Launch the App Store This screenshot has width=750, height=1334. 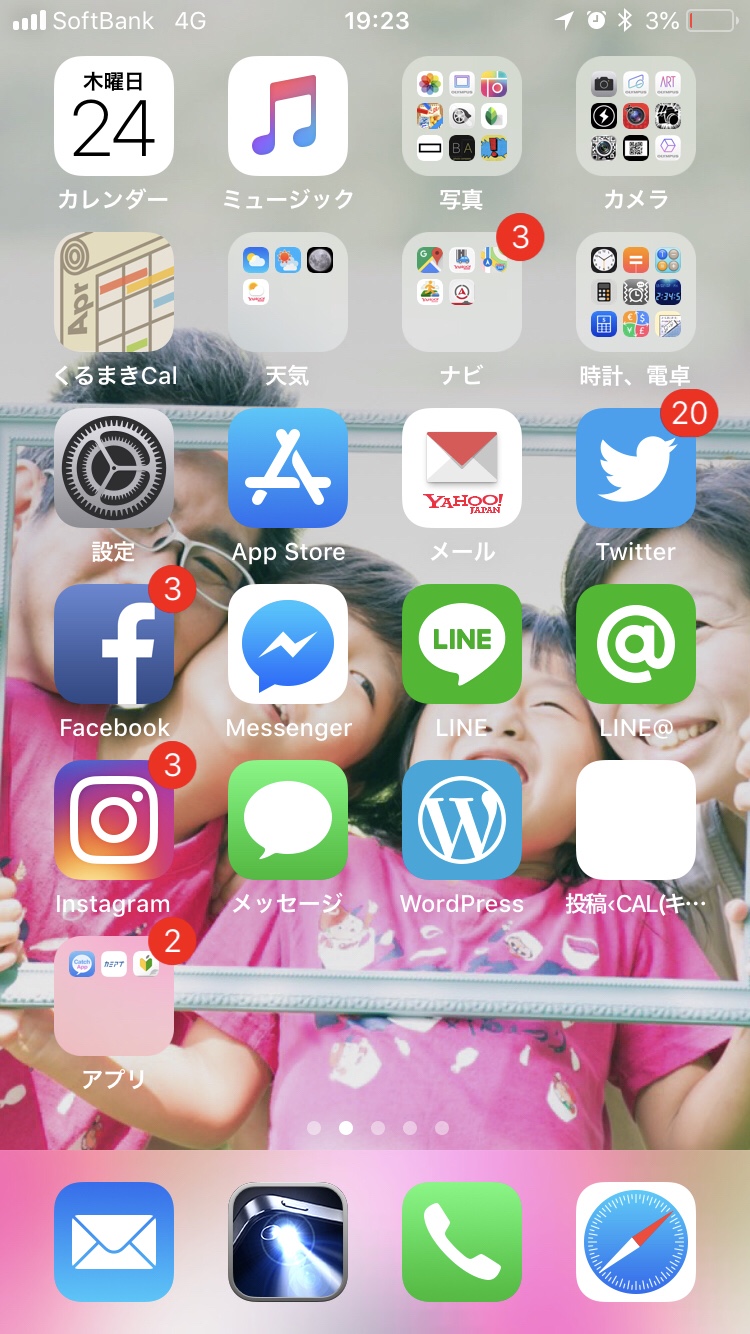click(x=288, y=468)
